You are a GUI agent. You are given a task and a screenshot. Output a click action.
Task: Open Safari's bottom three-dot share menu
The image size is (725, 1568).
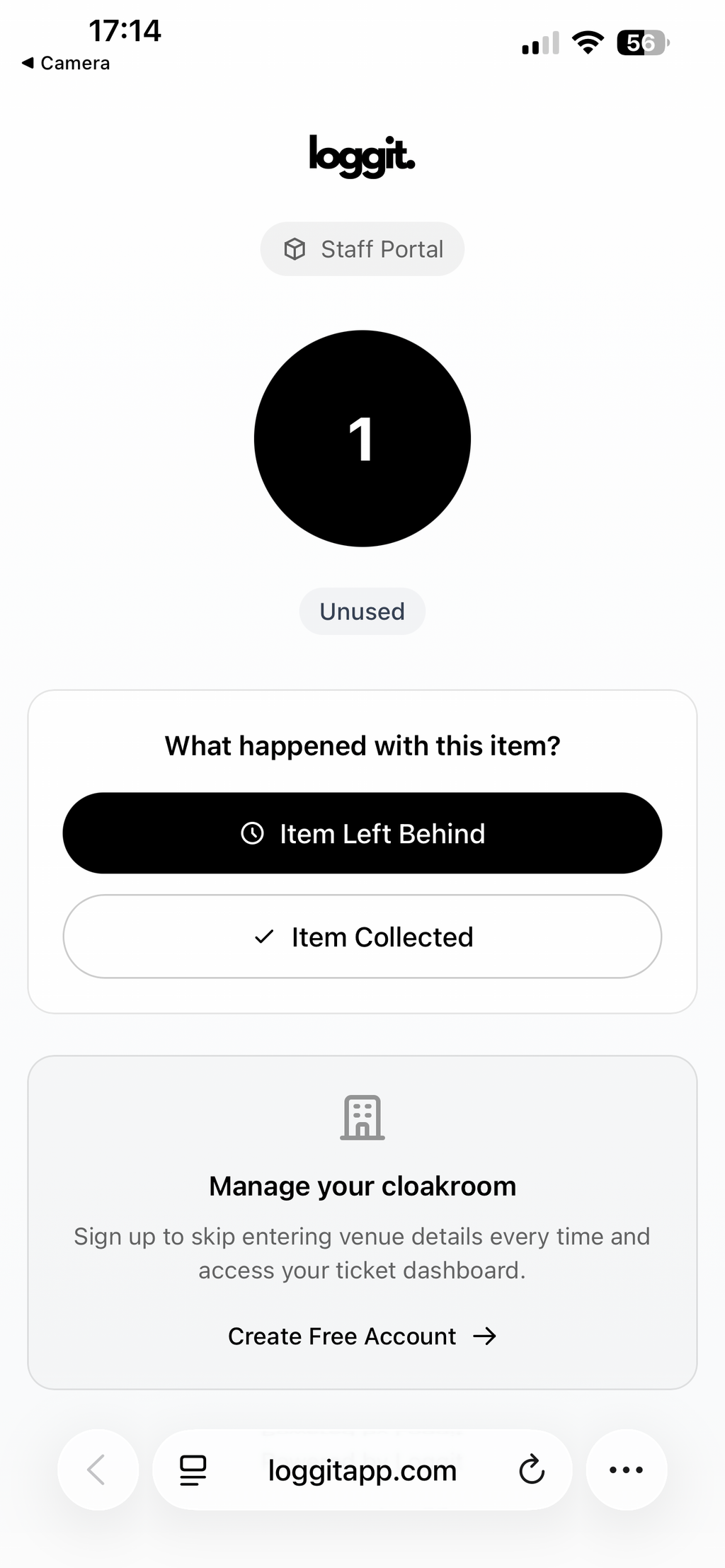click(x=626, y=1470)
